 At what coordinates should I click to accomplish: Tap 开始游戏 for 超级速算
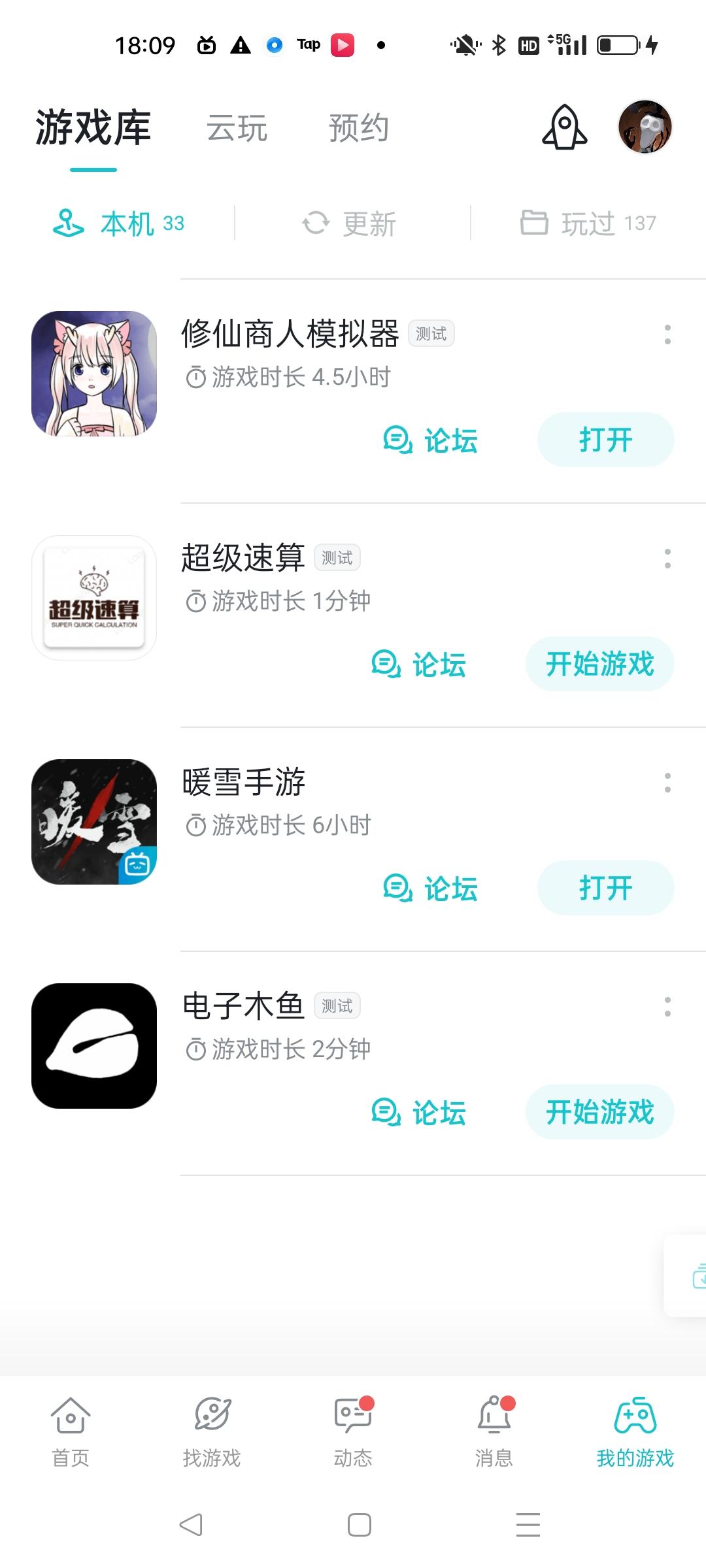(x=599, y=664)
